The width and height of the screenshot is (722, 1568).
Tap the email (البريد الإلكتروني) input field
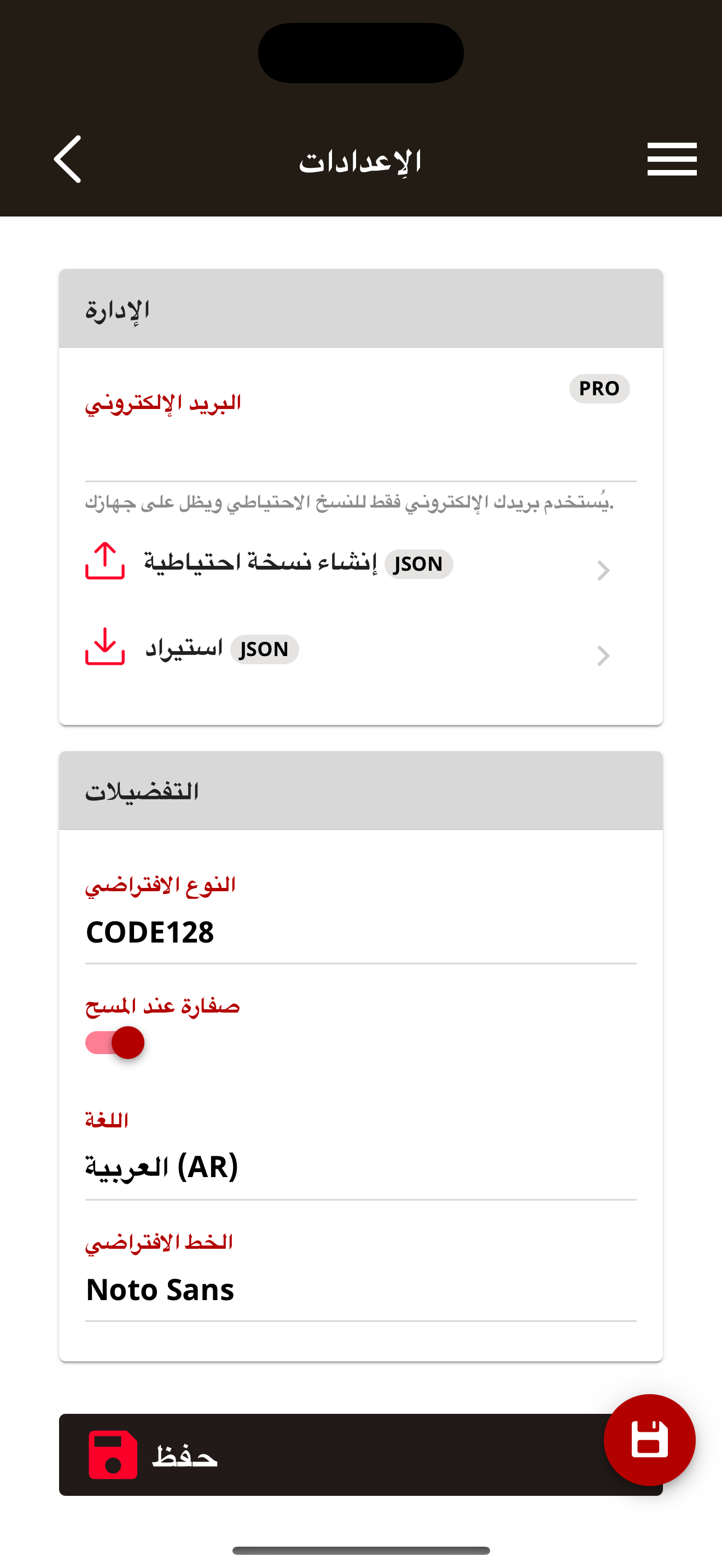[x=360, y=450]
